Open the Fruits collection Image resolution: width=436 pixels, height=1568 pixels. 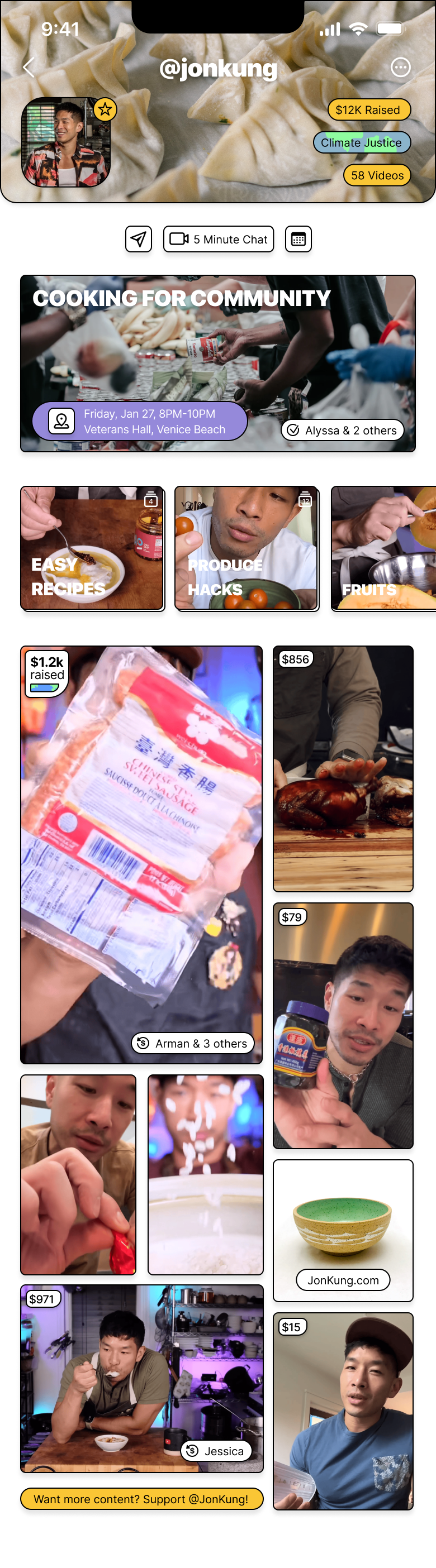coord(383,548)
